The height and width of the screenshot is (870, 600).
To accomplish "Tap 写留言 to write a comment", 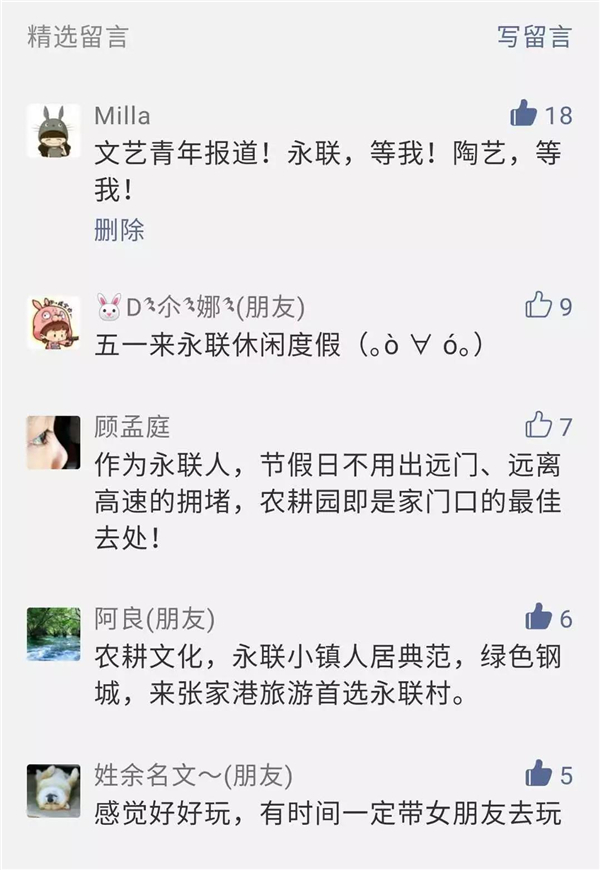I will tap(535, 38).
